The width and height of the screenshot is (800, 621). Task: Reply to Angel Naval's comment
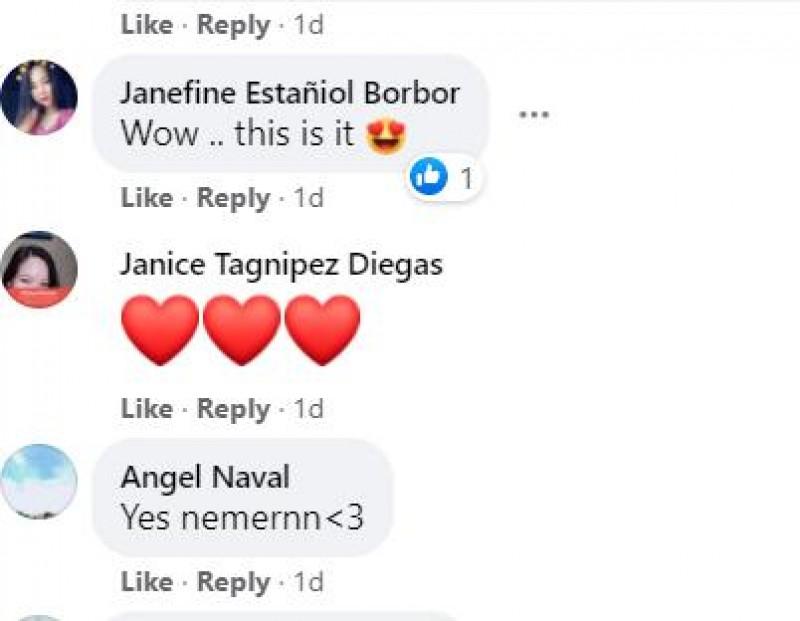tap(234, 582)
